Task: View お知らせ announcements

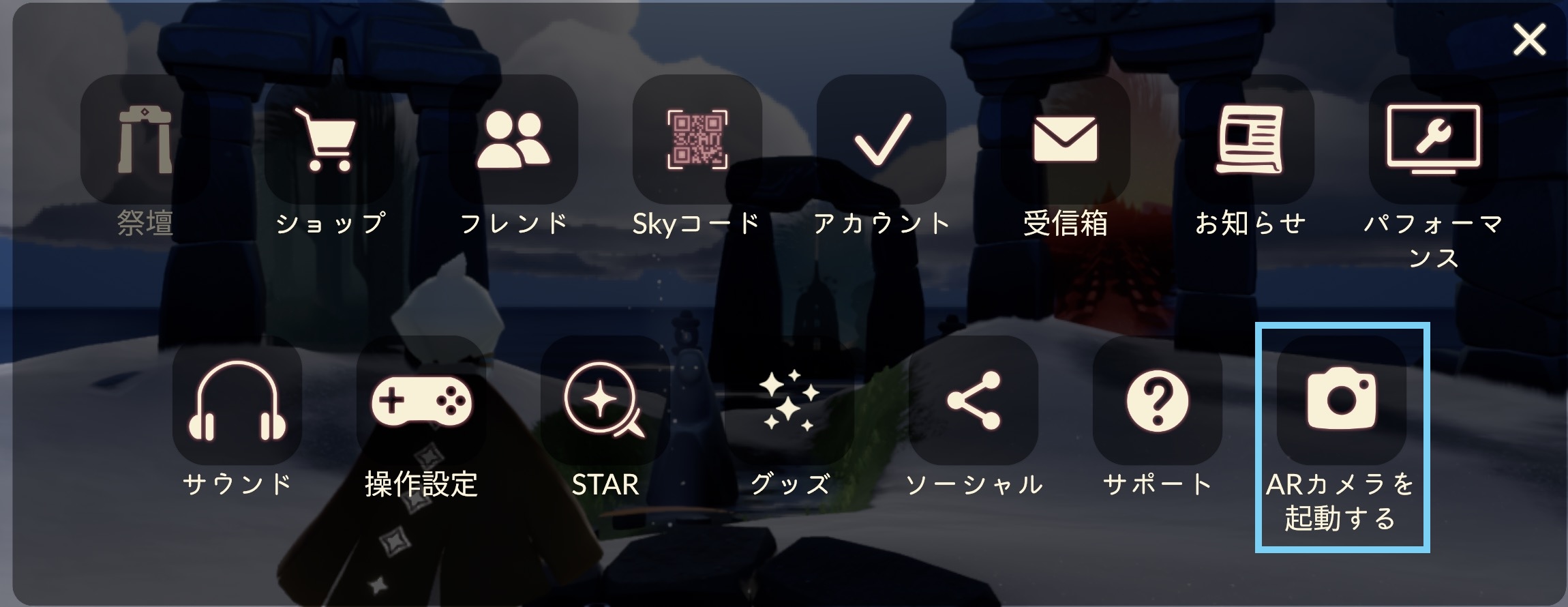Action: [x=1249, y=140]
